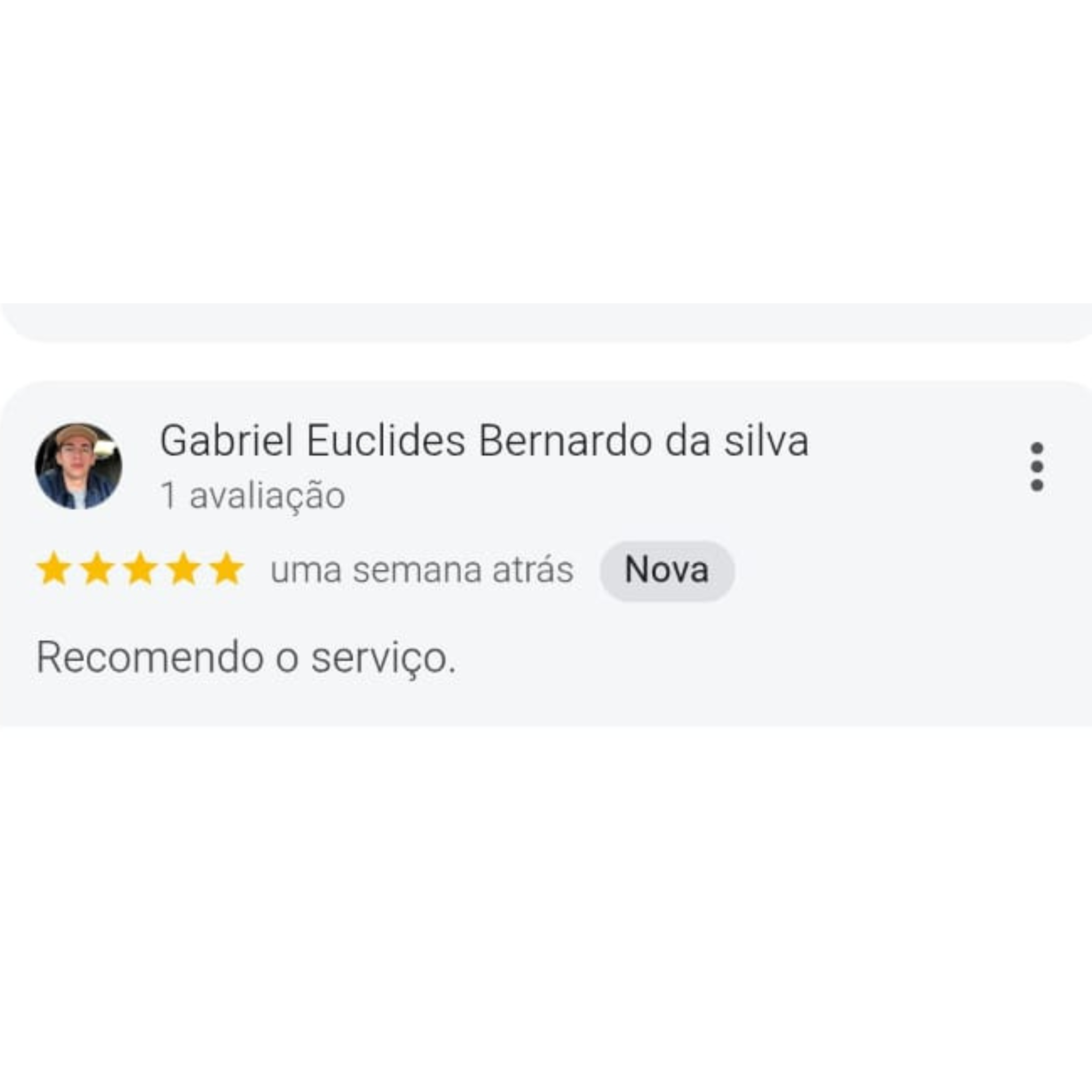Tap Gabriel's profile picture

tap(78, 467)
